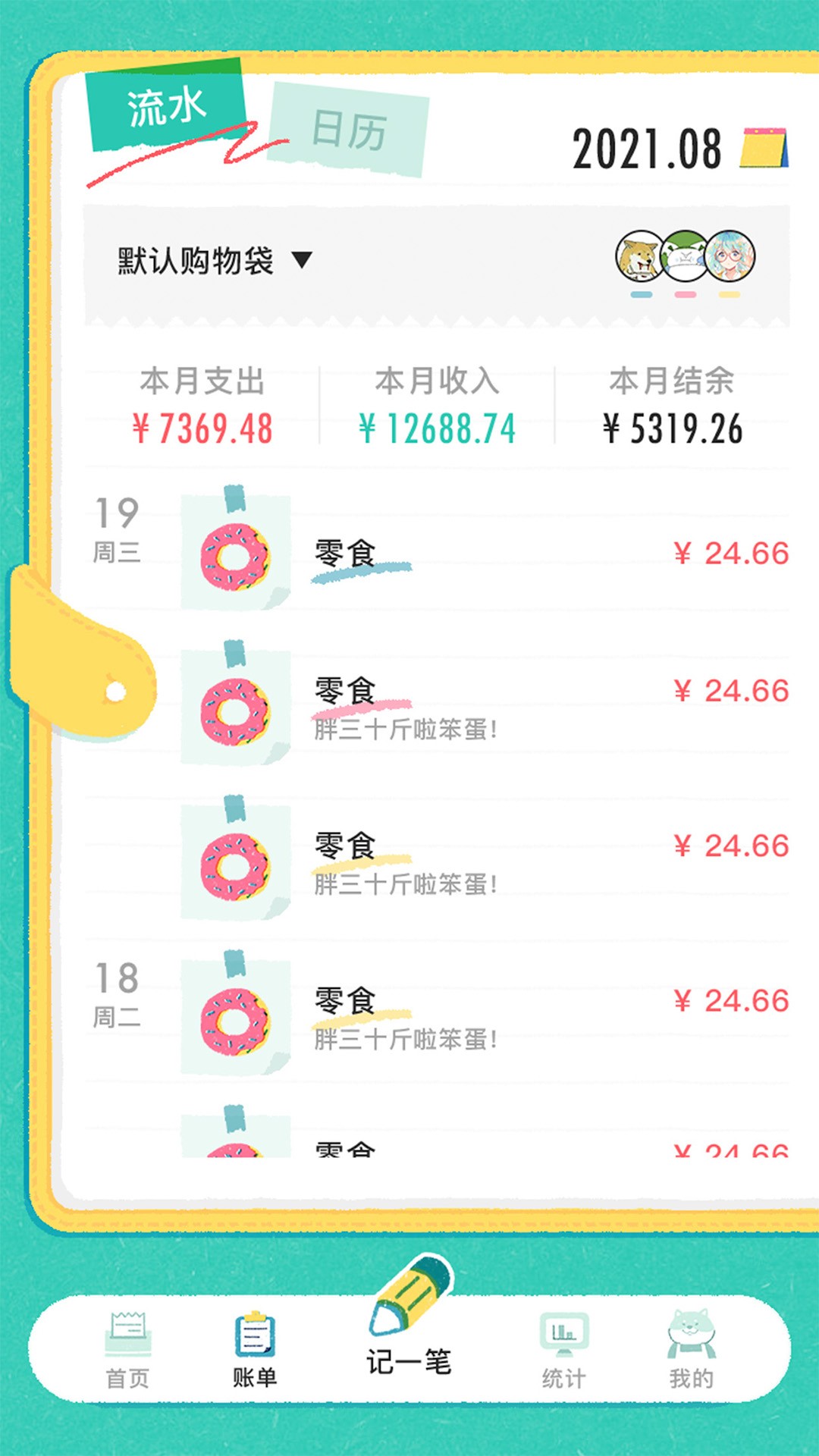Image resolution: width=819 pixels, height=1456 pixels.
Task: Open the 账单 tab
Action: [255, 1351]
